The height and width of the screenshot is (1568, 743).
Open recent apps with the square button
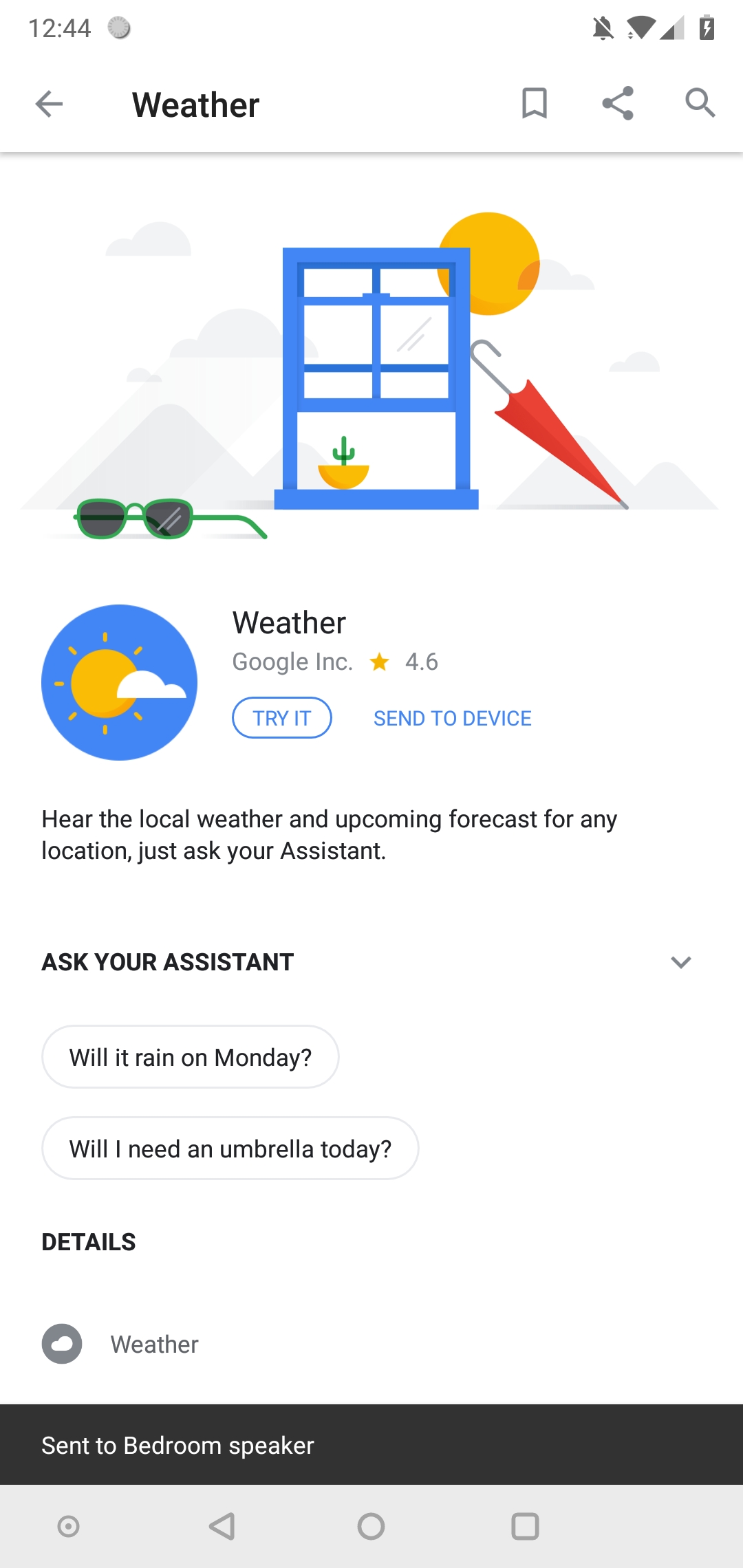(x=524, y=1528)
